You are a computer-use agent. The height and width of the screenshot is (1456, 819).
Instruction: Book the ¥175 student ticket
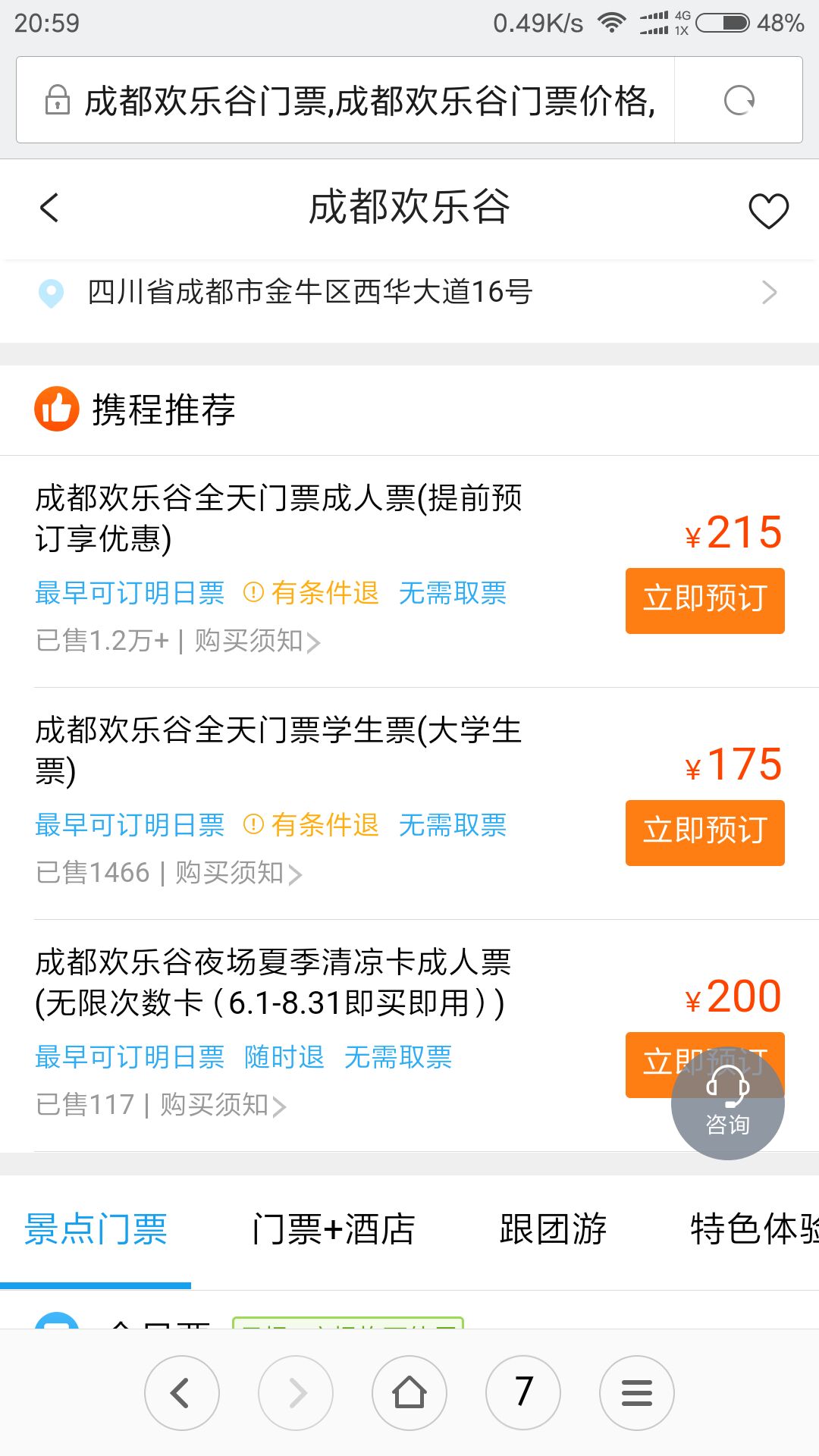(x=704, y=832)
